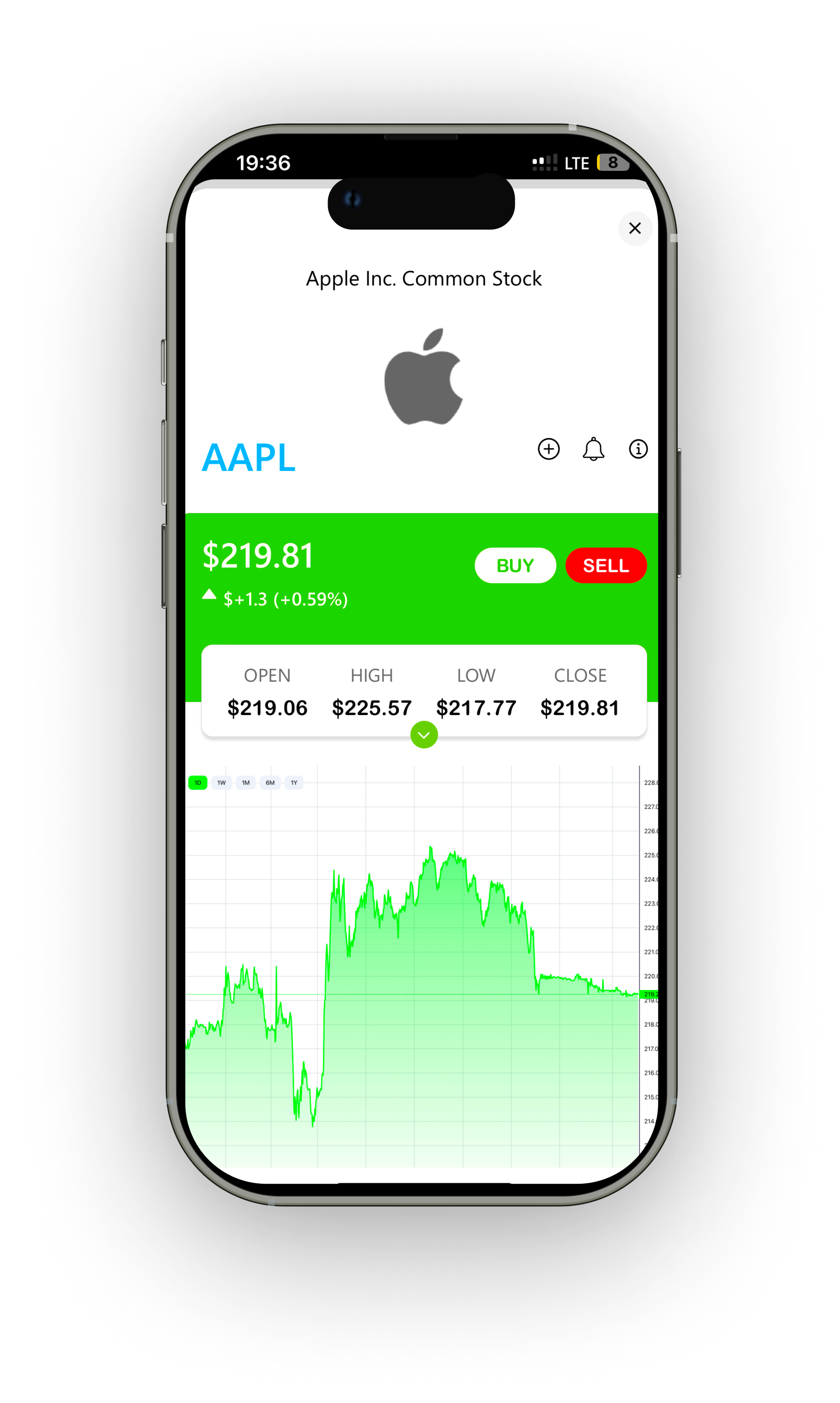View the 1Y chart range
The width and height of the screenshot is (840, 1403).
294,782
